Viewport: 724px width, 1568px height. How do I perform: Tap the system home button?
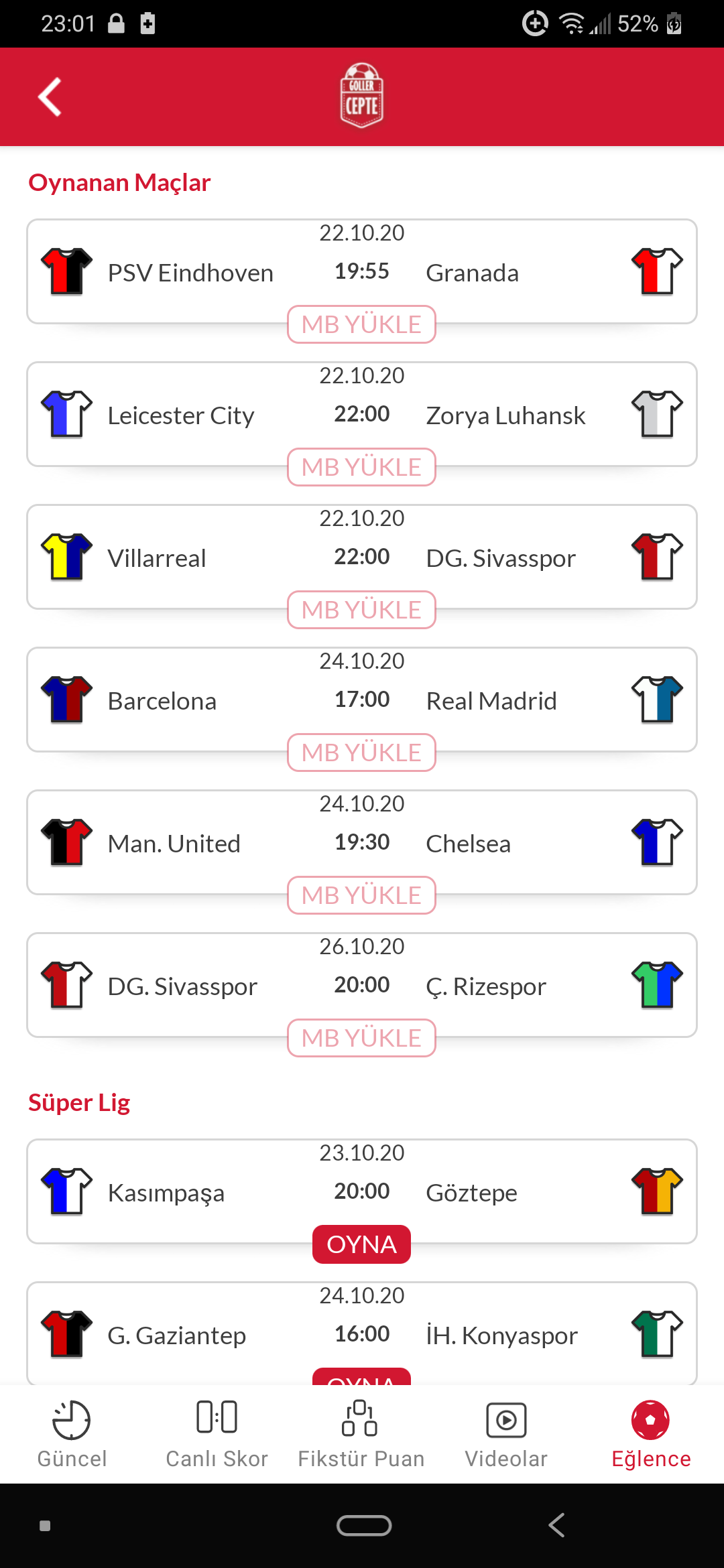pos(364,1526)
